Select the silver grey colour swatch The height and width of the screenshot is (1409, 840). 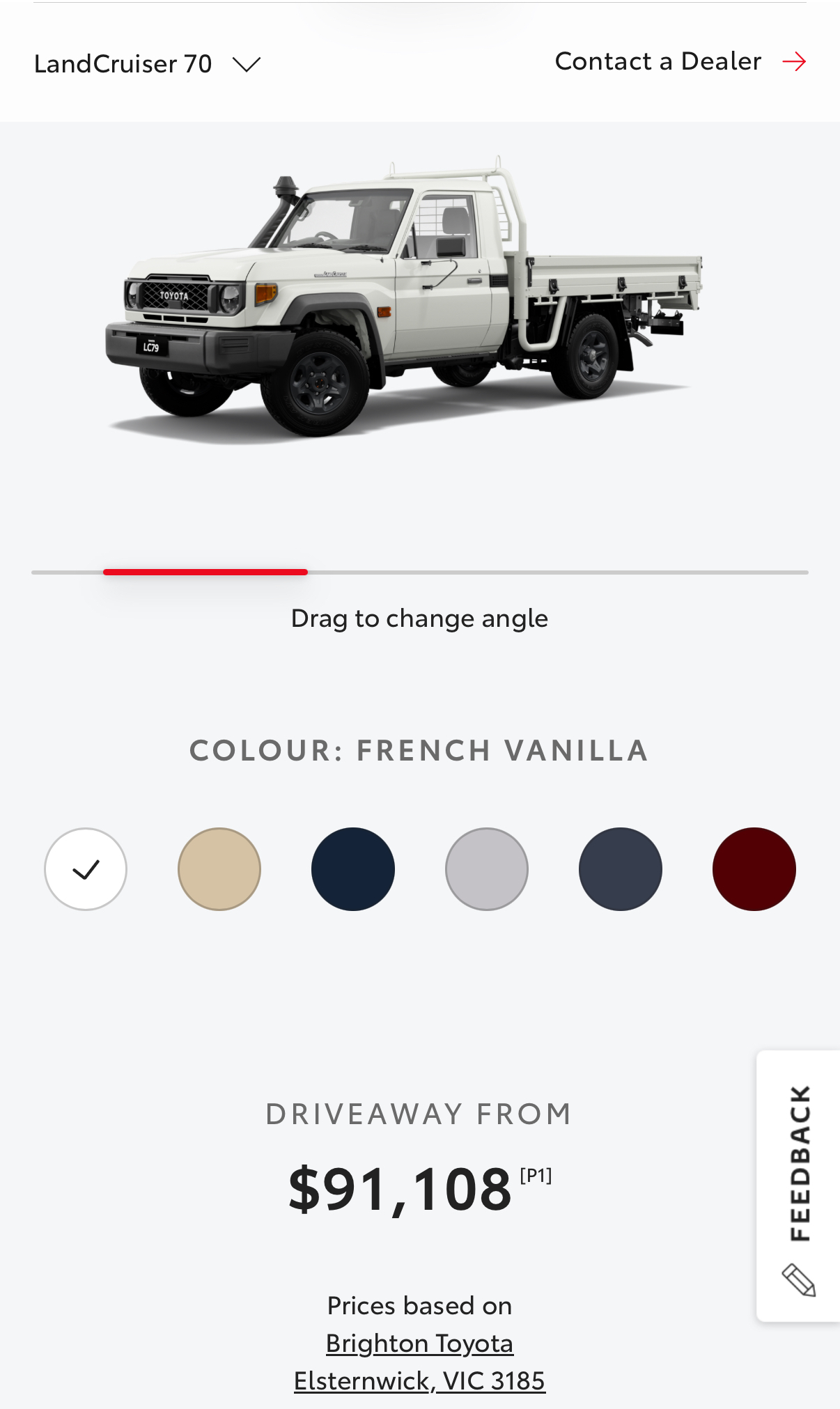pos(487,869)
